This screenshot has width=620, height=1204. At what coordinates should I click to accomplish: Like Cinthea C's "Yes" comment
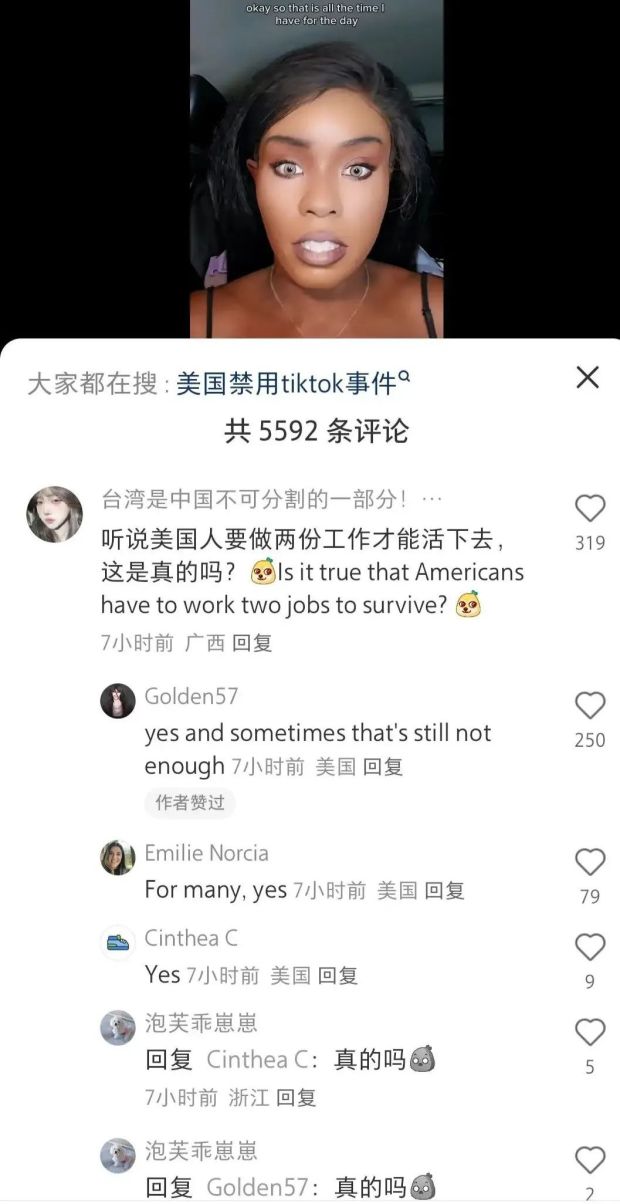(590, 946)
